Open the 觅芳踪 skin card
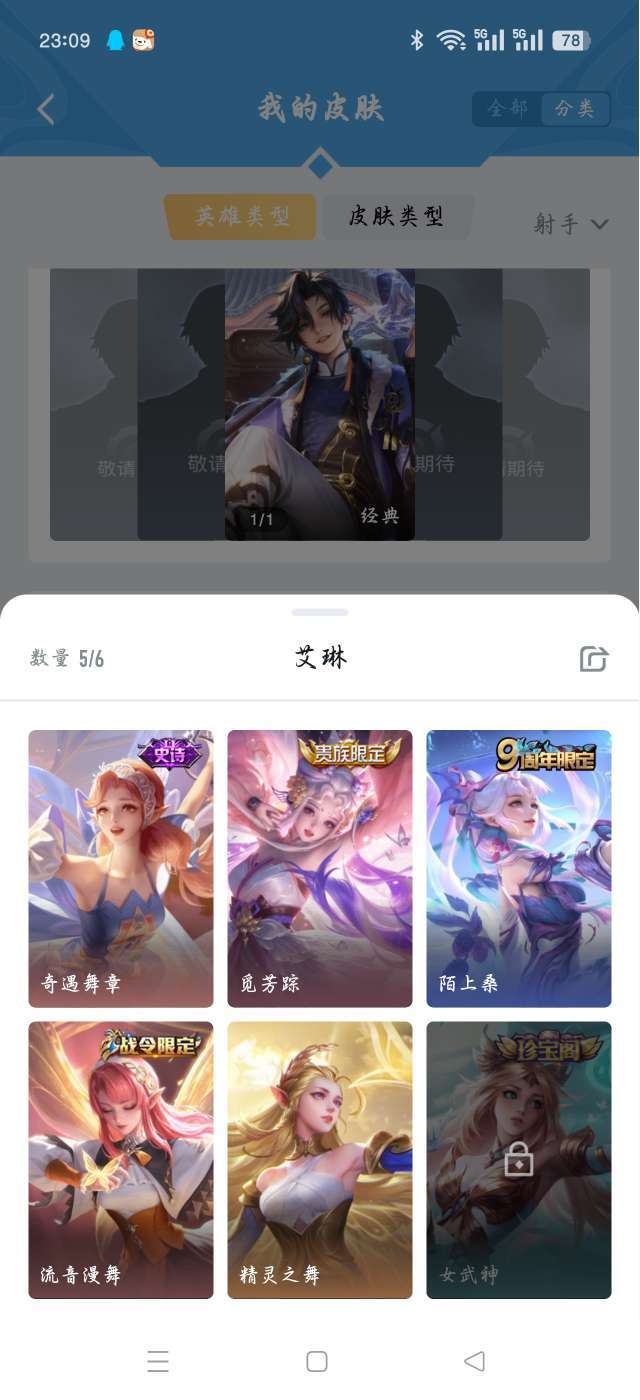Viewport: 640px width, 1400px height. click(320, 868)
